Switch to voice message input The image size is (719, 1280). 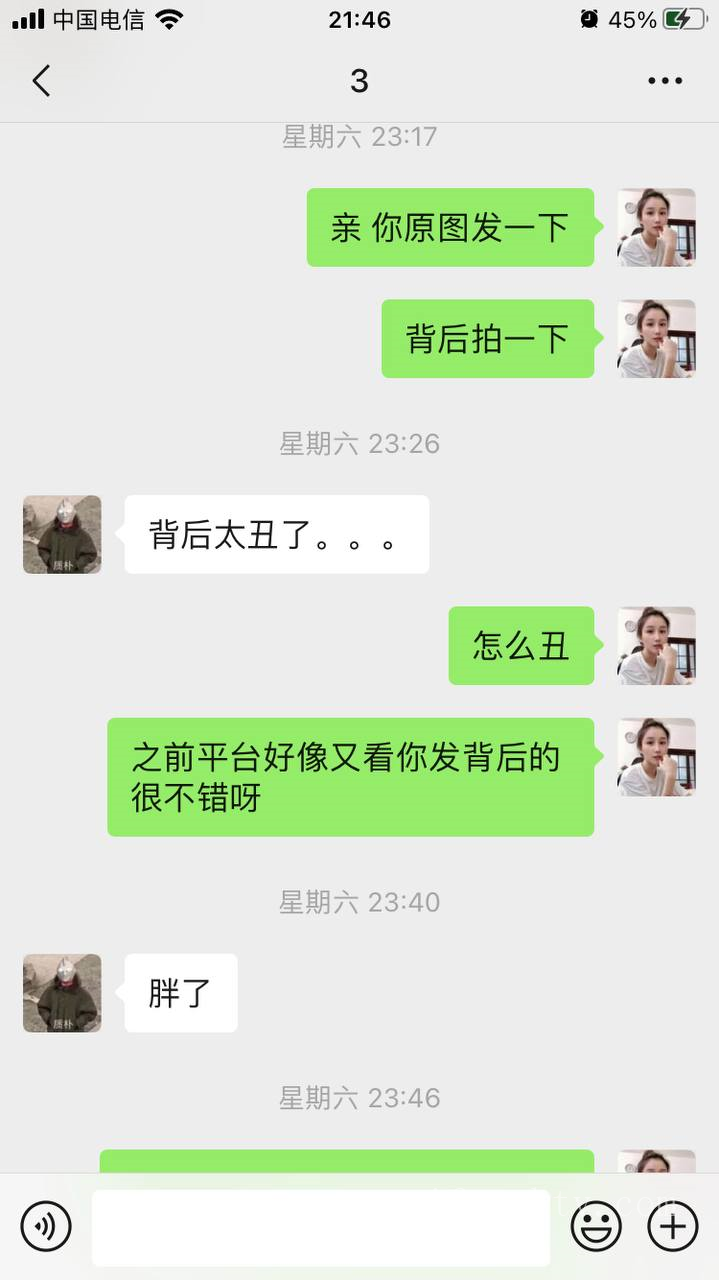pos(46,1226)
